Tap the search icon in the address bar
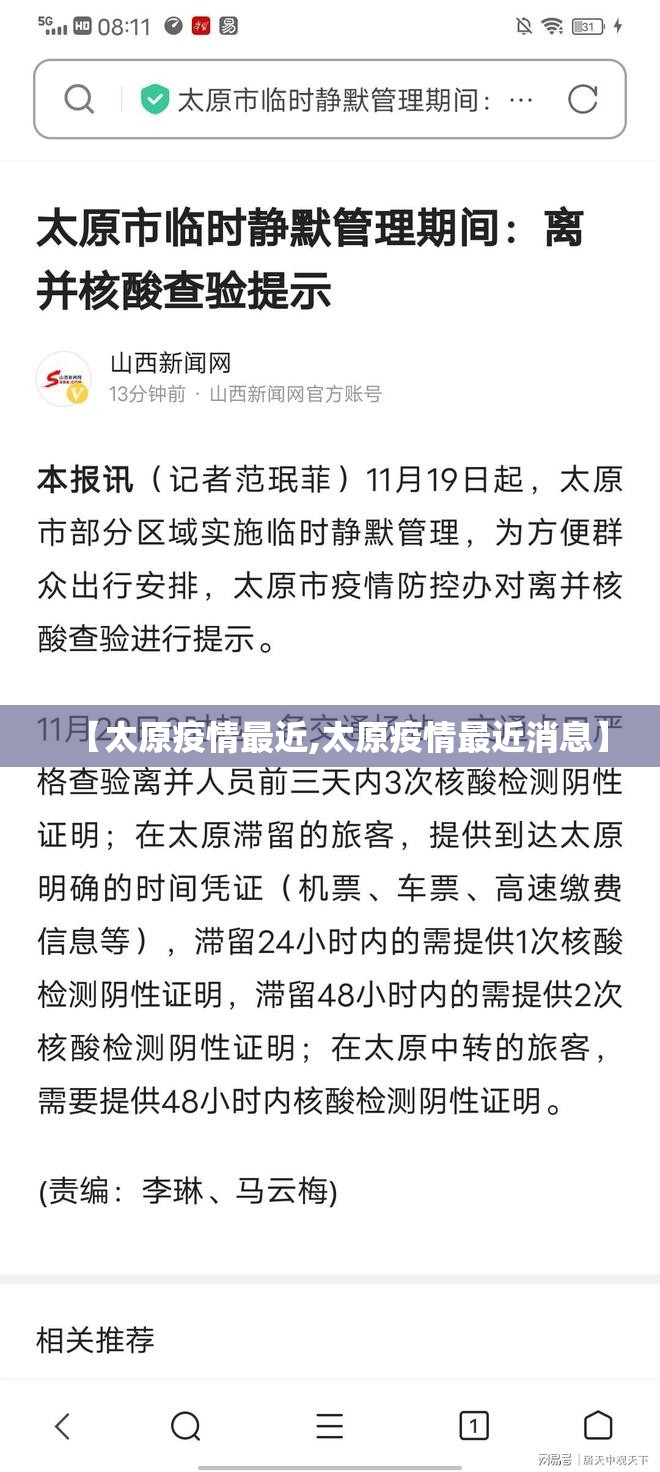 click(79, 99)
